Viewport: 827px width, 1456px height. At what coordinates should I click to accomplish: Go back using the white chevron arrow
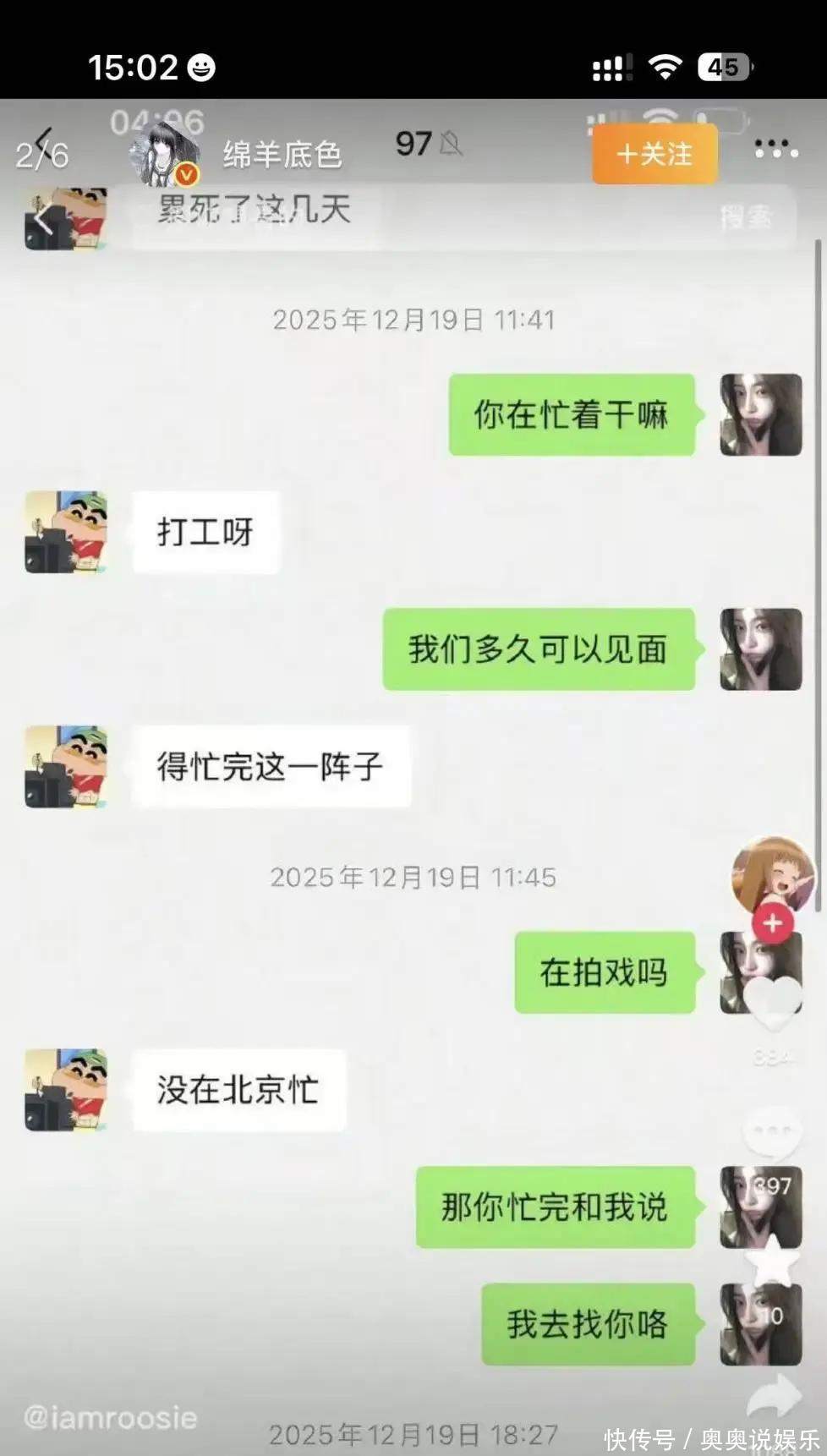click(44, 221)
